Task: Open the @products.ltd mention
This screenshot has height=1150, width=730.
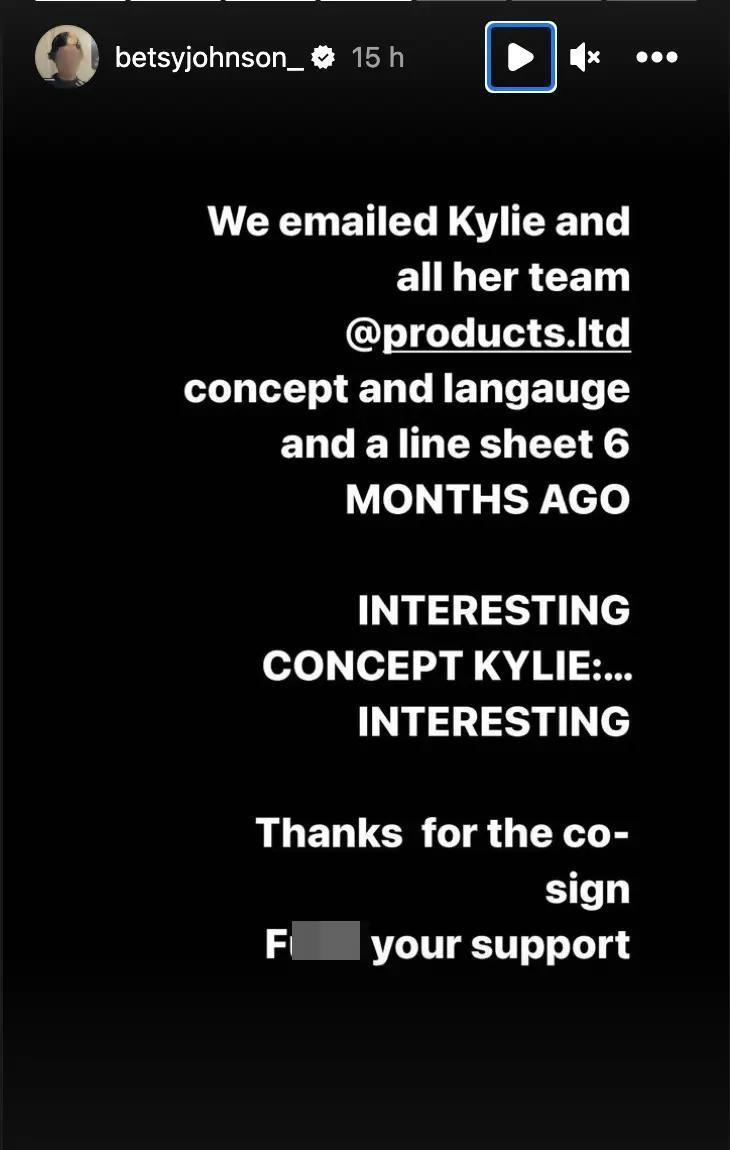Action: [x=488, y=334]
